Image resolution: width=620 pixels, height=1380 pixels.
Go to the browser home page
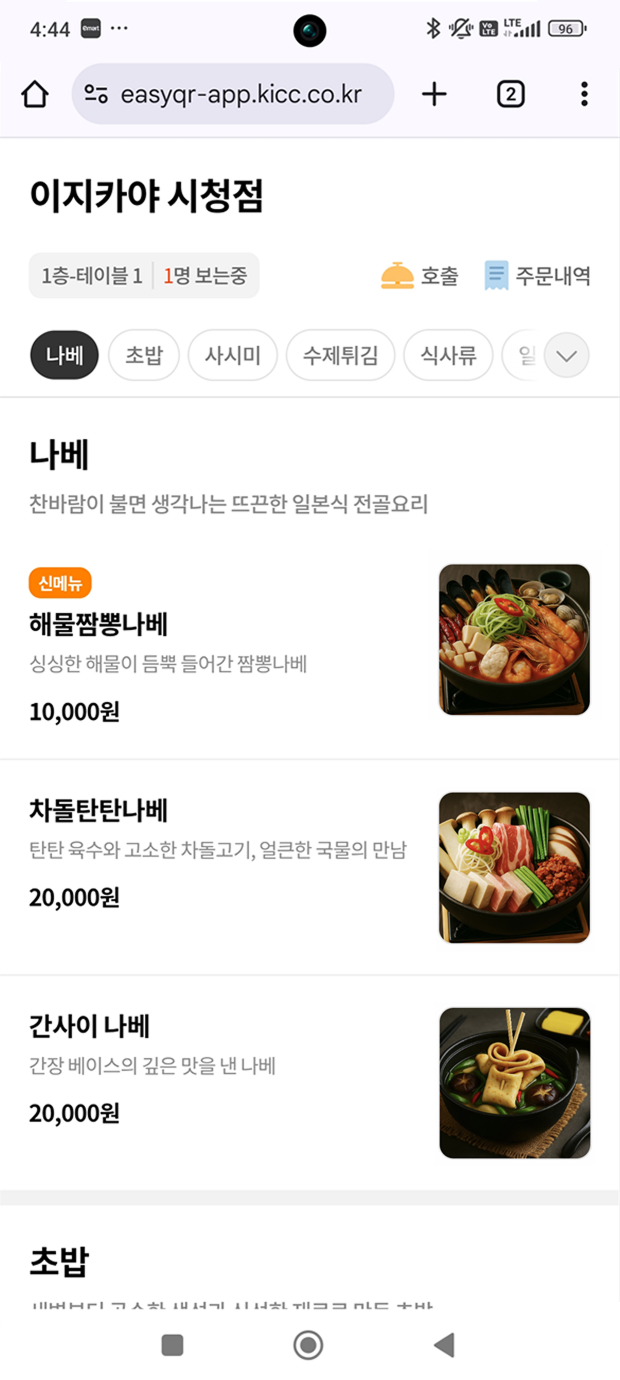click(35, 95)
